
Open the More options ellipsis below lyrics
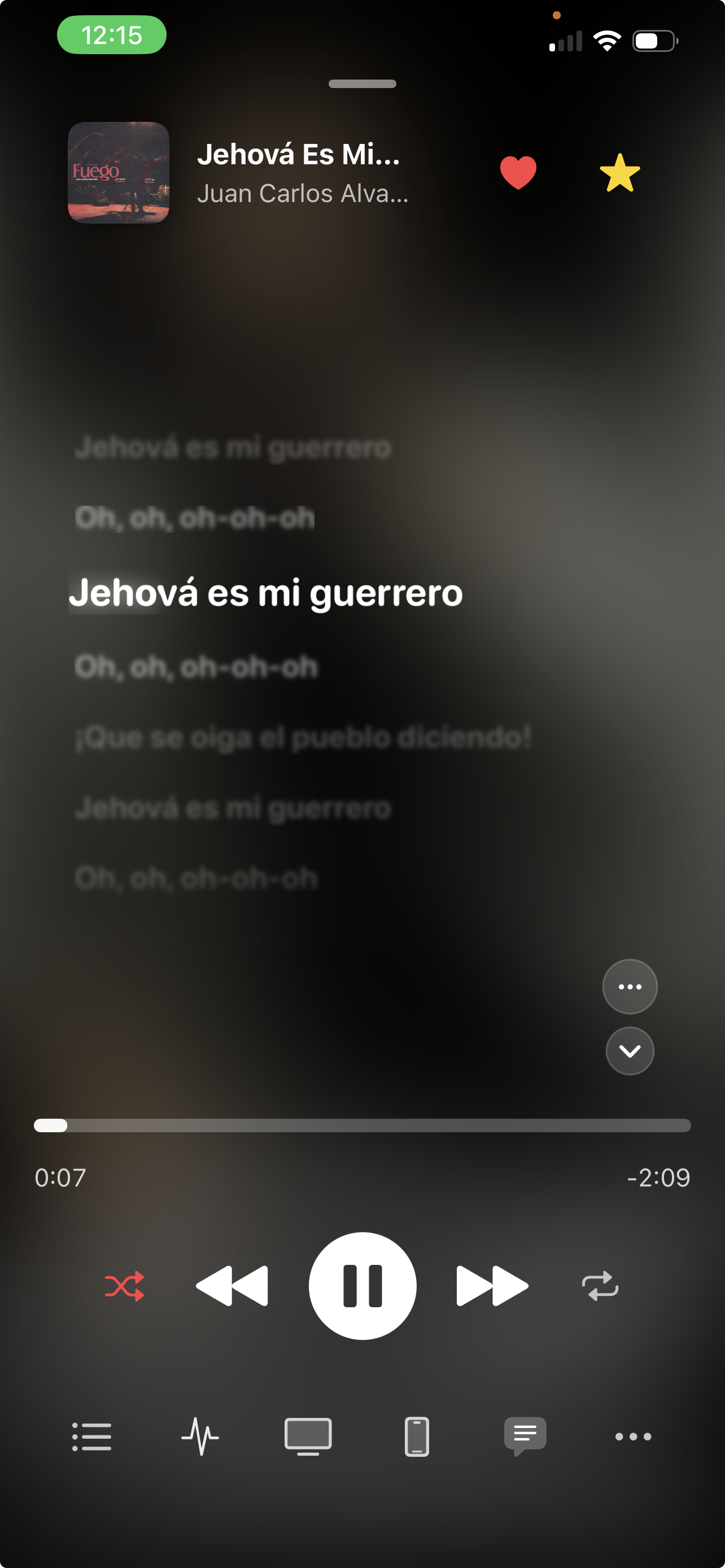pos(630,987)
